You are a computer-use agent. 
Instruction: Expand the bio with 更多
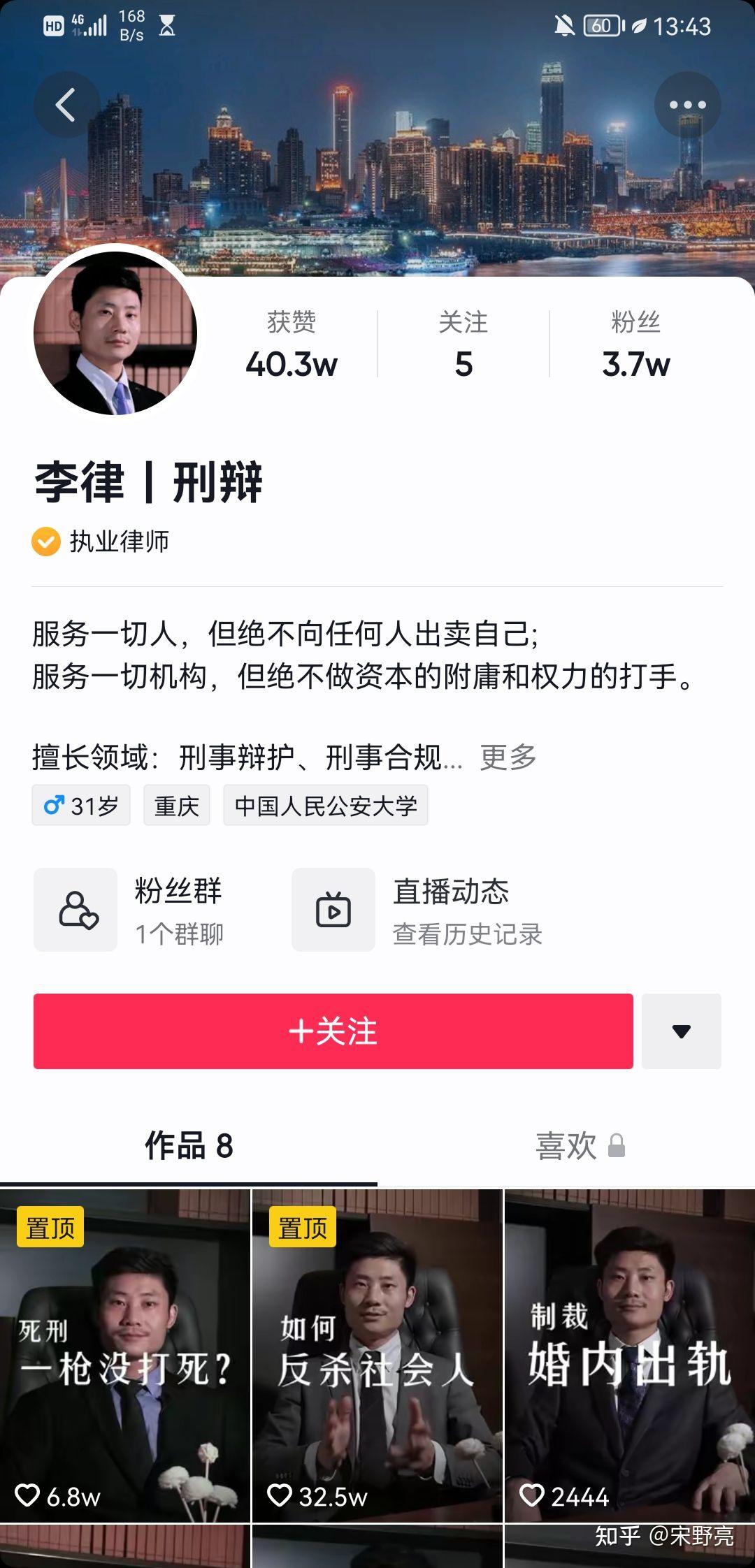(508, 757)
